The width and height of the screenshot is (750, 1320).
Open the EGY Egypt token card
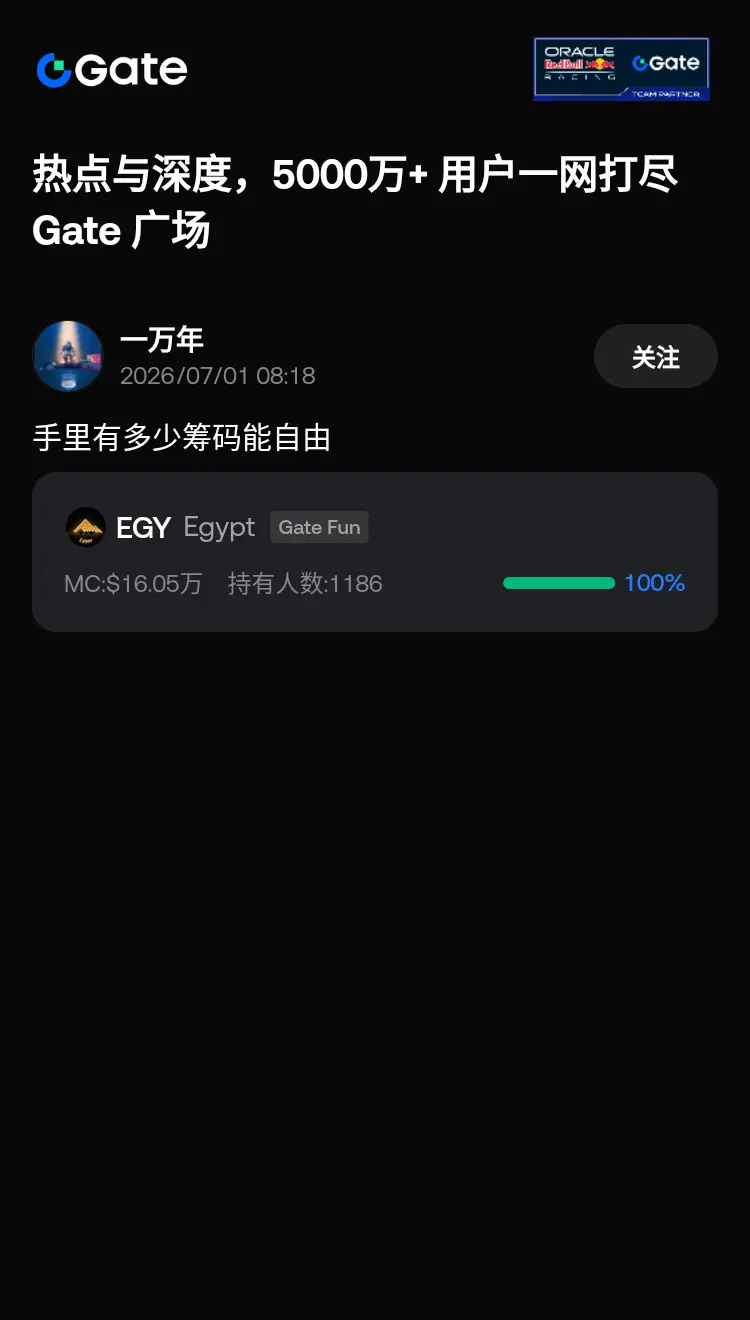click(x=375, y=552)
